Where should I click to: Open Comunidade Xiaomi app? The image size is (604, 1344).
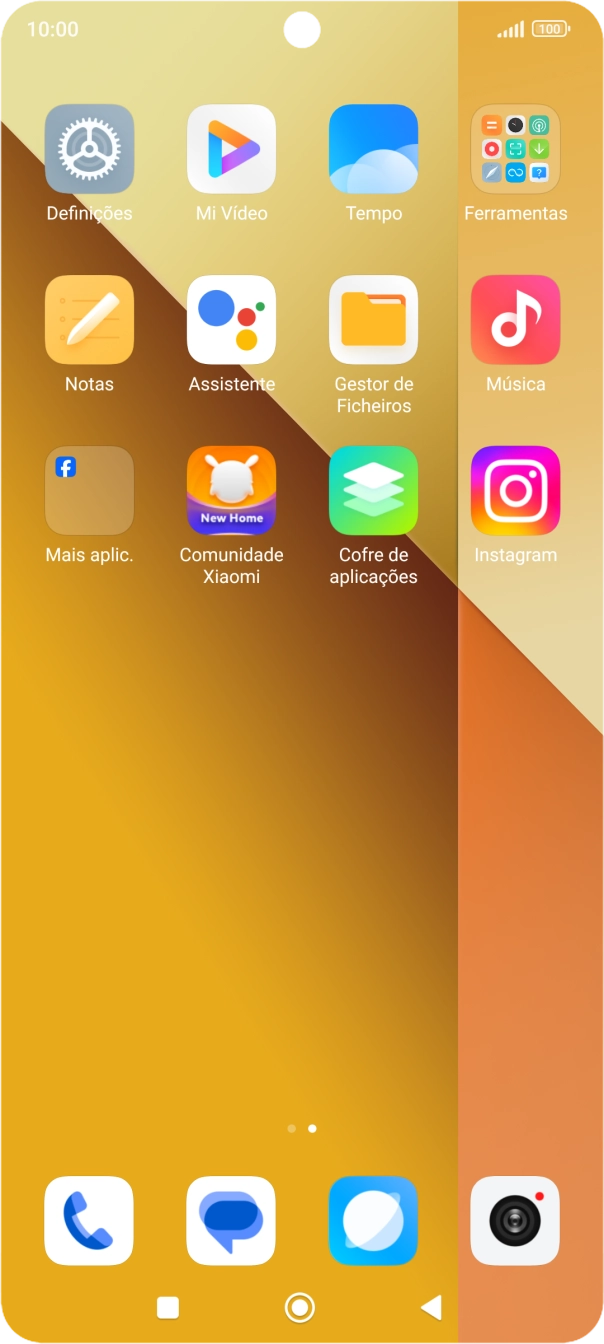pyautogui.click(x=231, y=491)
